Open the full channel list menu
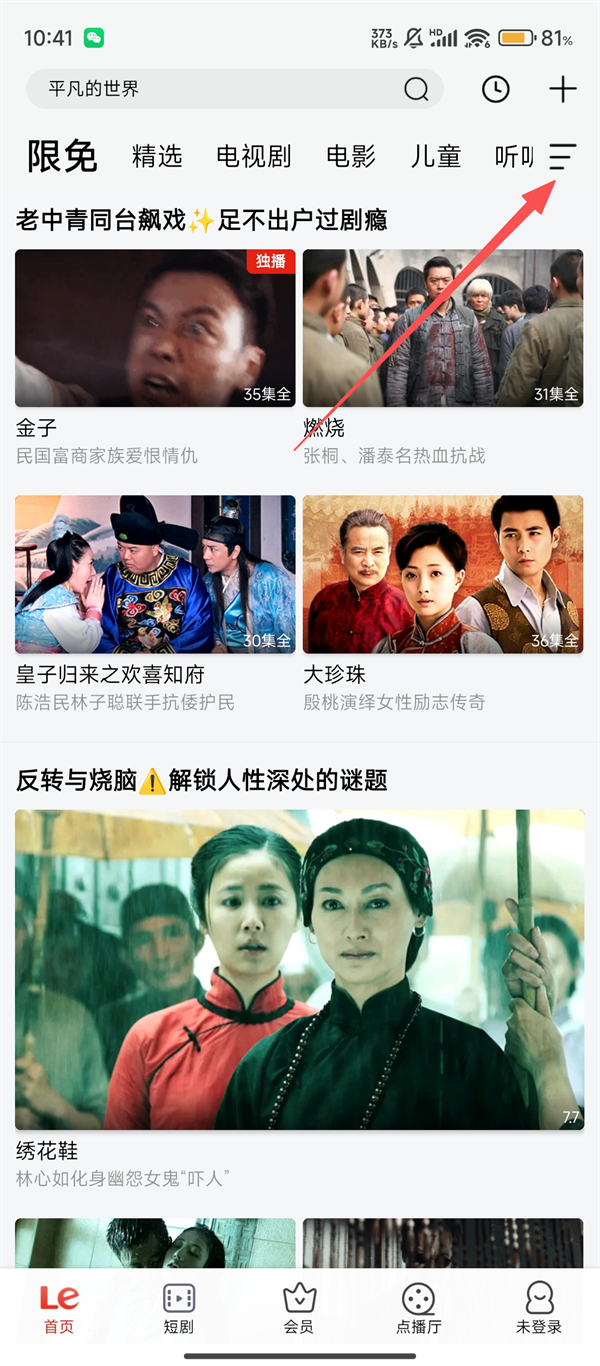The width and height of the screenshot is (600, 1366). pyautogui.click(x=563, y=157)
